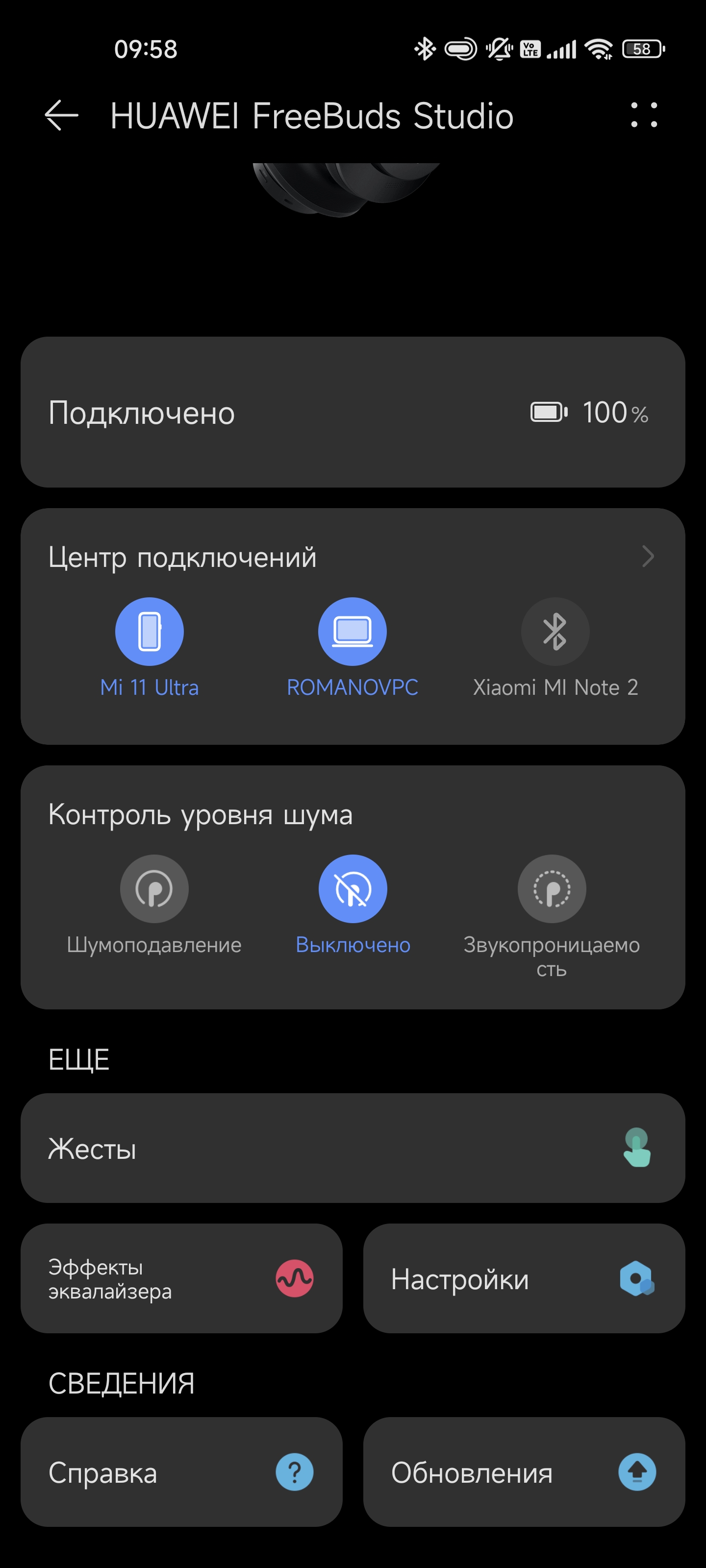
Task: Open the four-dot overflow menu
Action: pos(643,115)
